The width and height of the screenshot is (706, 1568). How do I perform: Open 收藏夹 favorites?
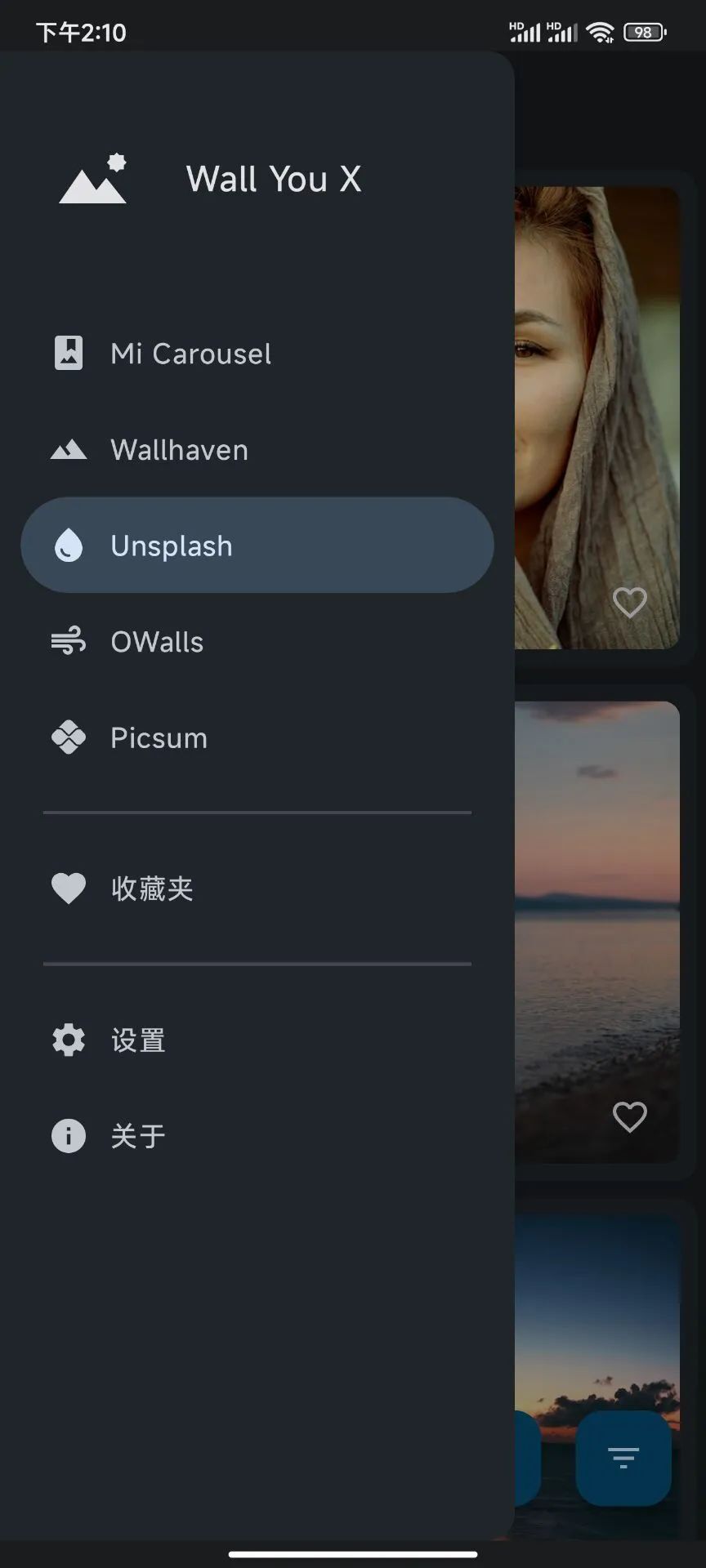(152, 889)
